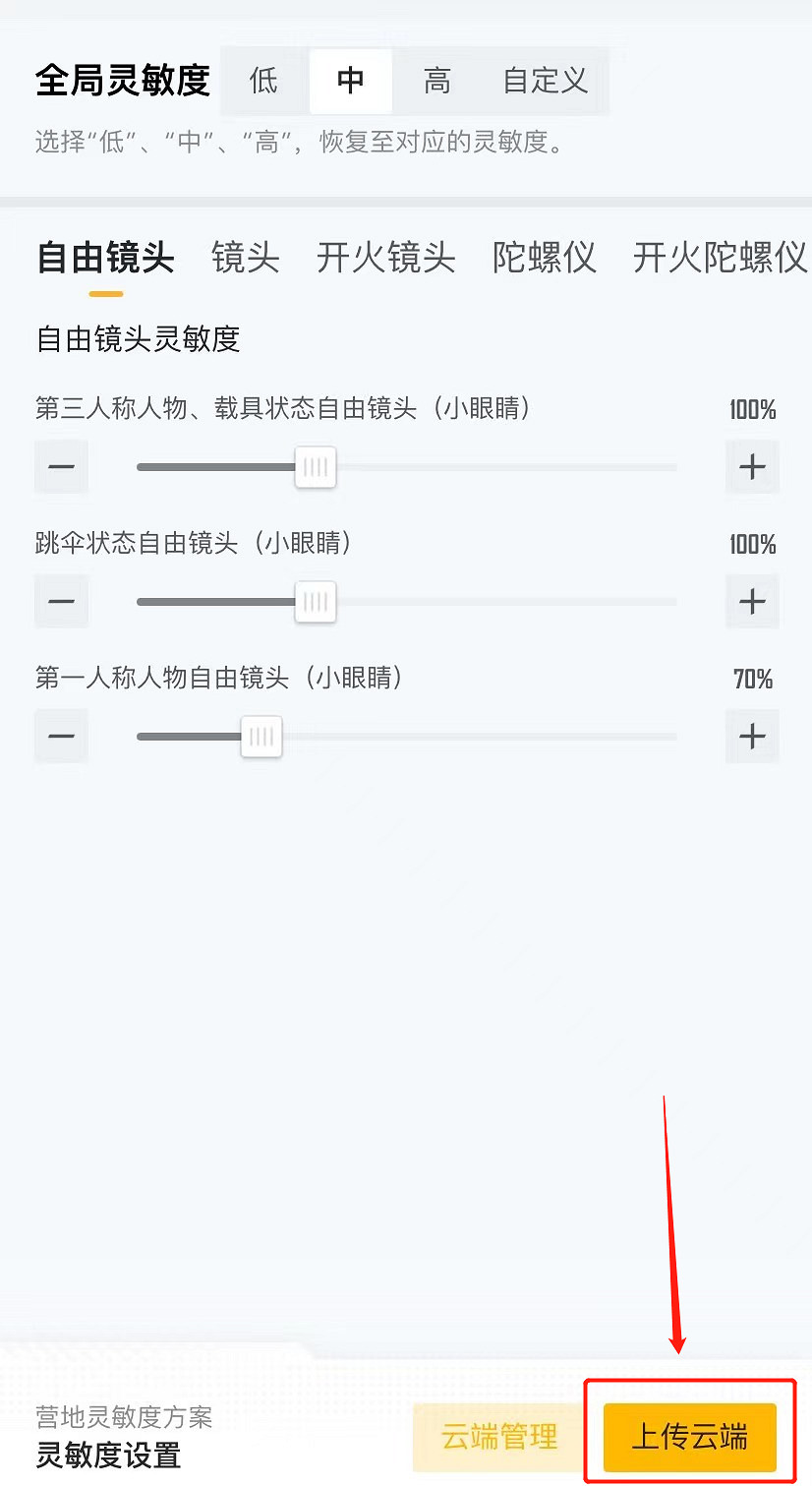The image size is (812, 1486).
Task: Switch to the 陀螺仪 tab
Action: tap(544, 258)
